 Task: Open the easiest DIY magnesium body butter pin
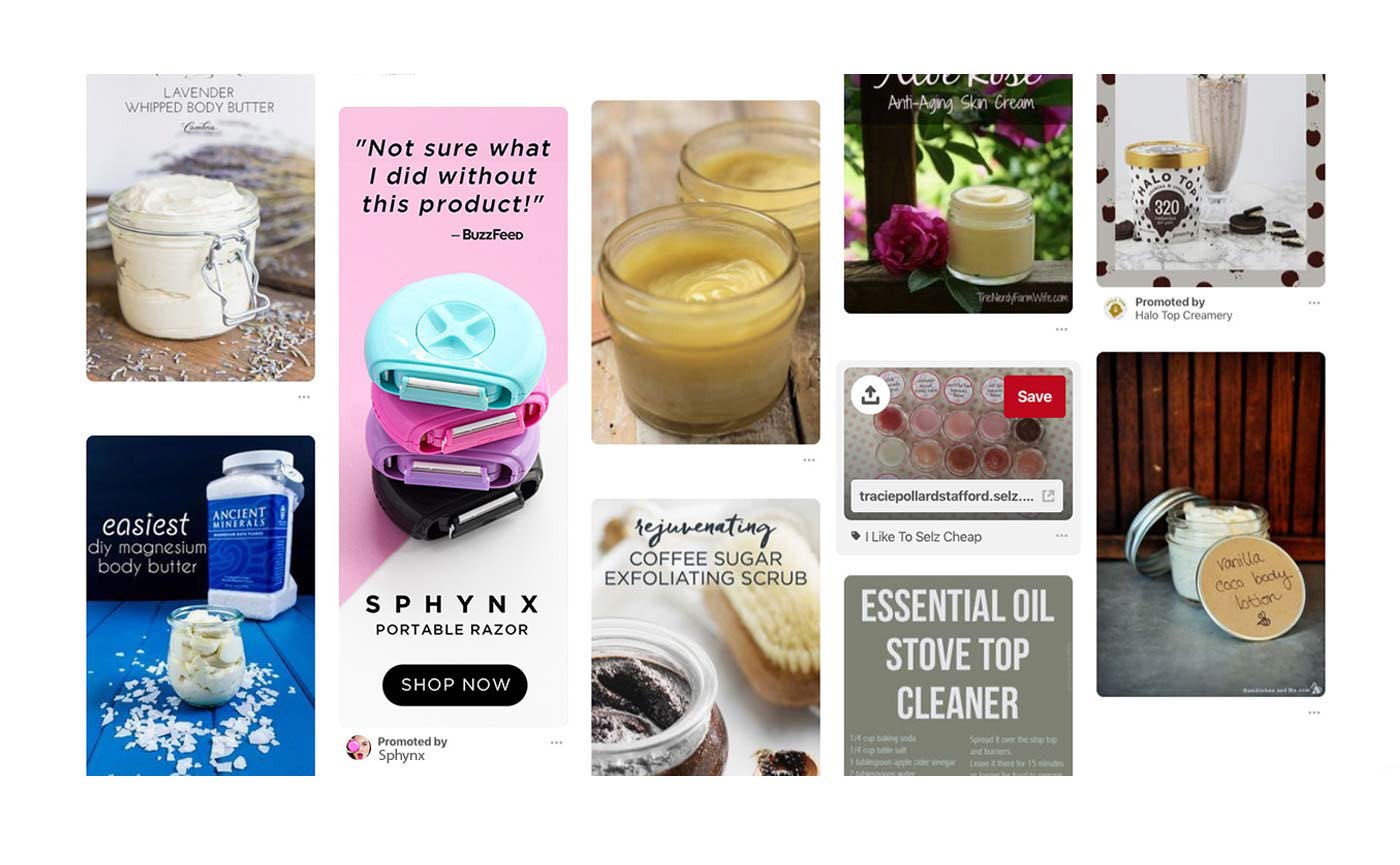click(200, 605)
